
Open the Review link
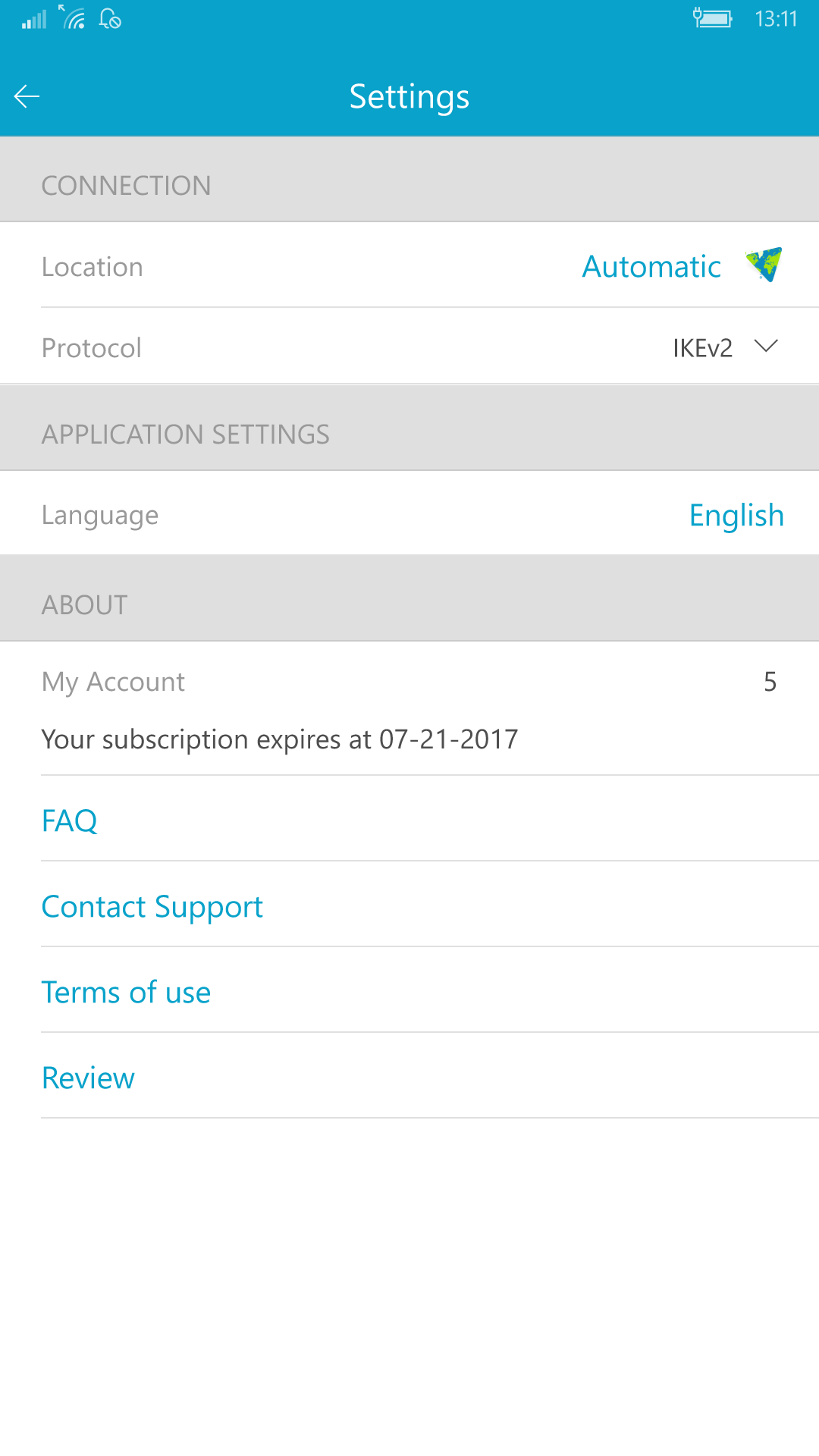88,1078
